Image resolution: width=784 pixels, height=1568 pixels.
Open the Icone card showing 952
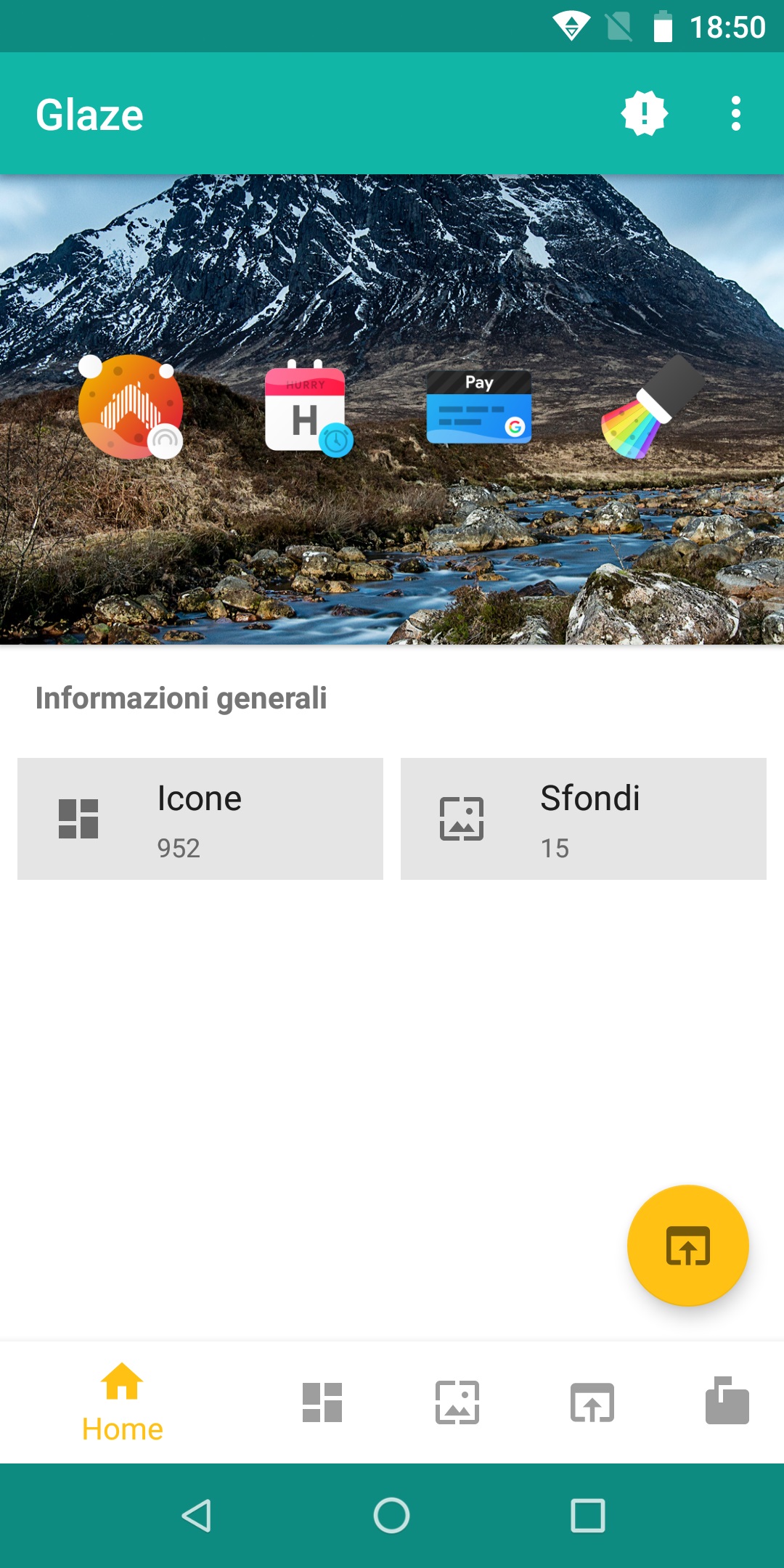(200, 819)
